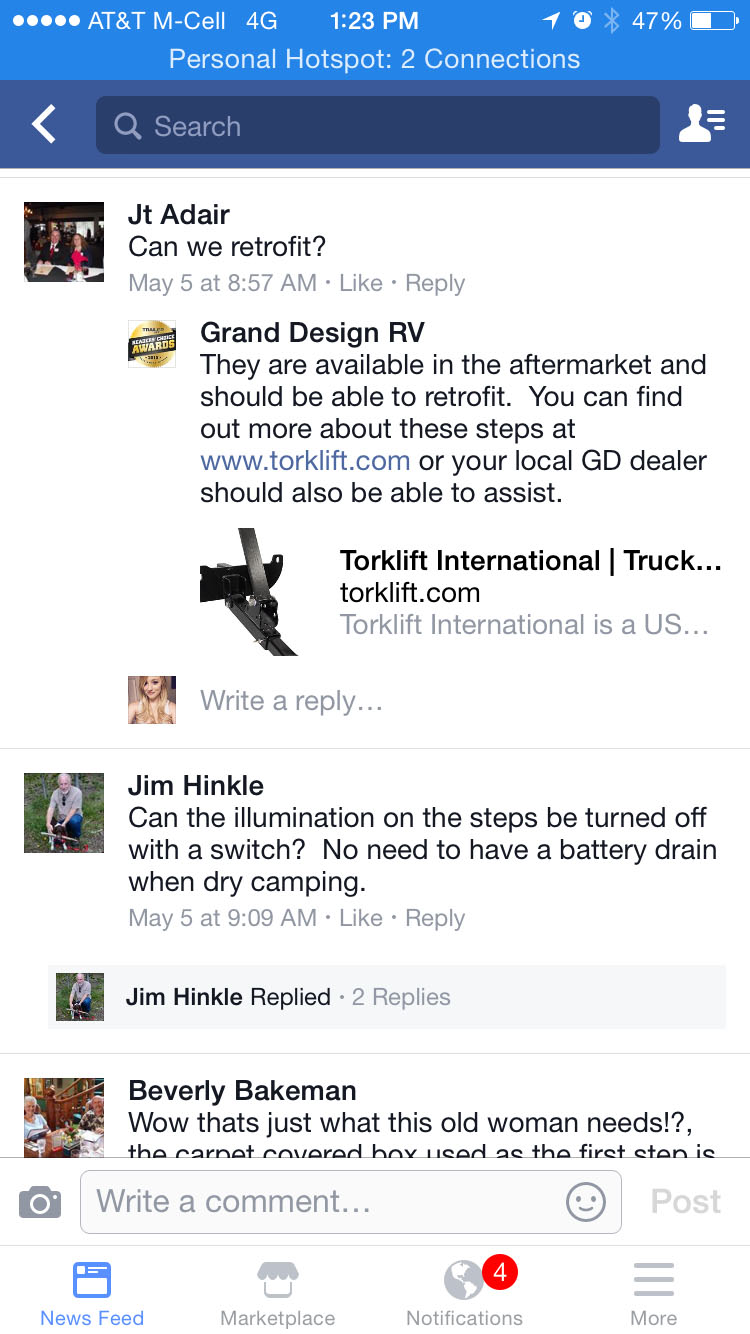The width and height of the screenshot is (750, 1334).
Task: Open the friends list icon
Action: point(701,125)
